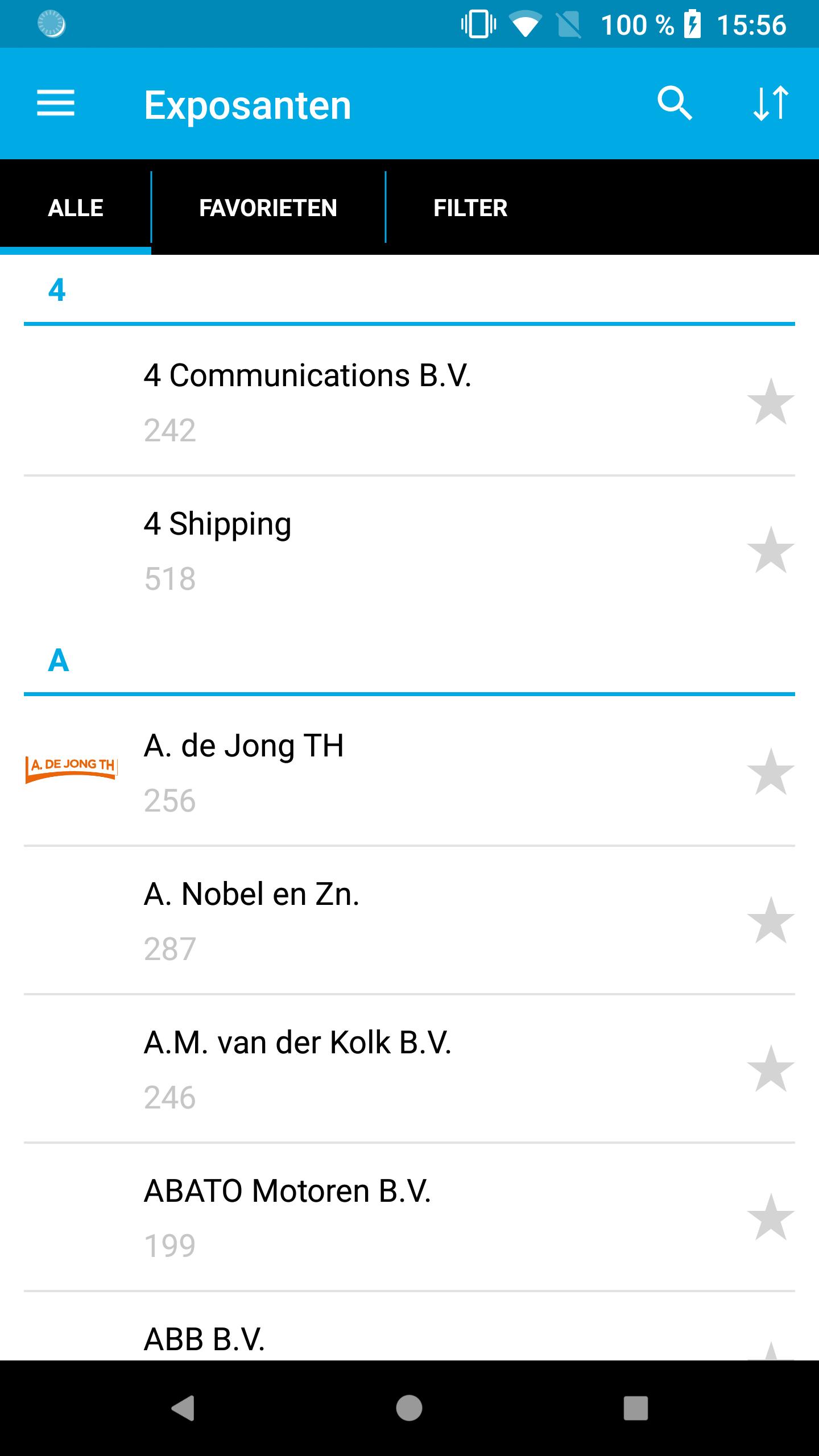Favorite 4 Communications B.V. with its star
This screenshot has height=1456, width=819.
coord(771,402)
